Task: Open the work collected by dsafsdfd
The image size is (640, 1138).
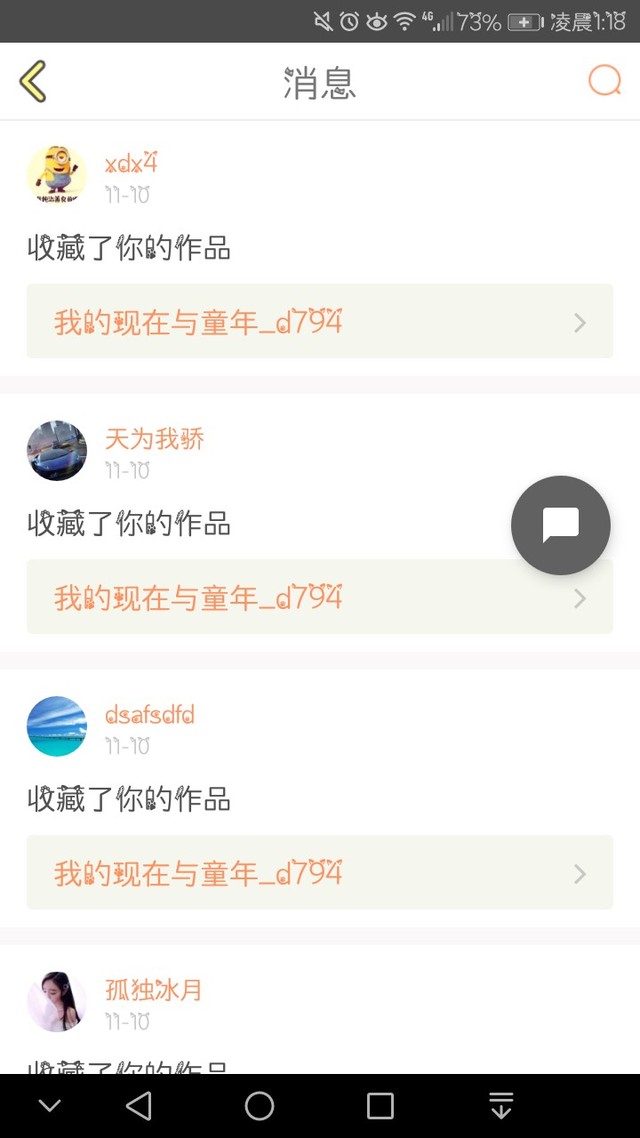Action: [320, 872]
